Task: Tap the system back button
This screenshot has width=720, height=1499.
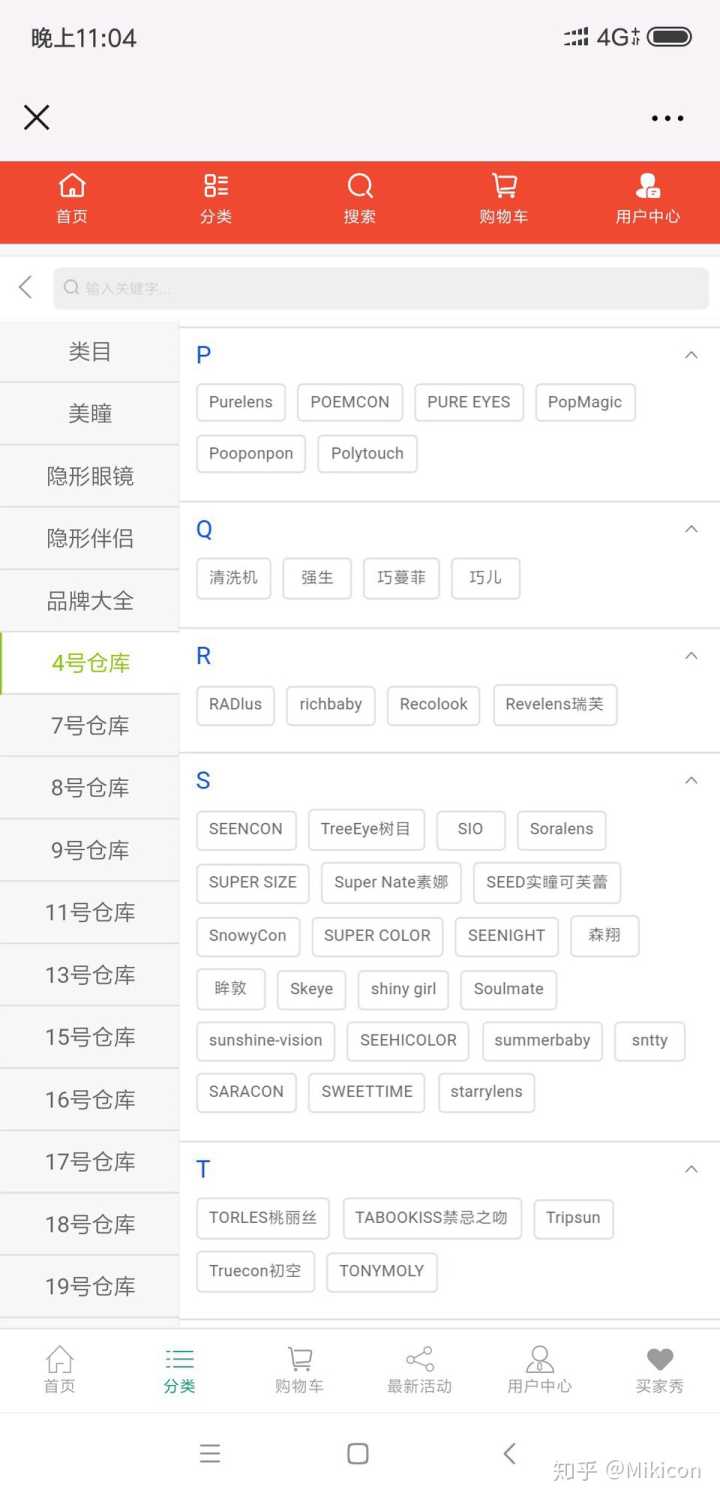Action: 510,1454
